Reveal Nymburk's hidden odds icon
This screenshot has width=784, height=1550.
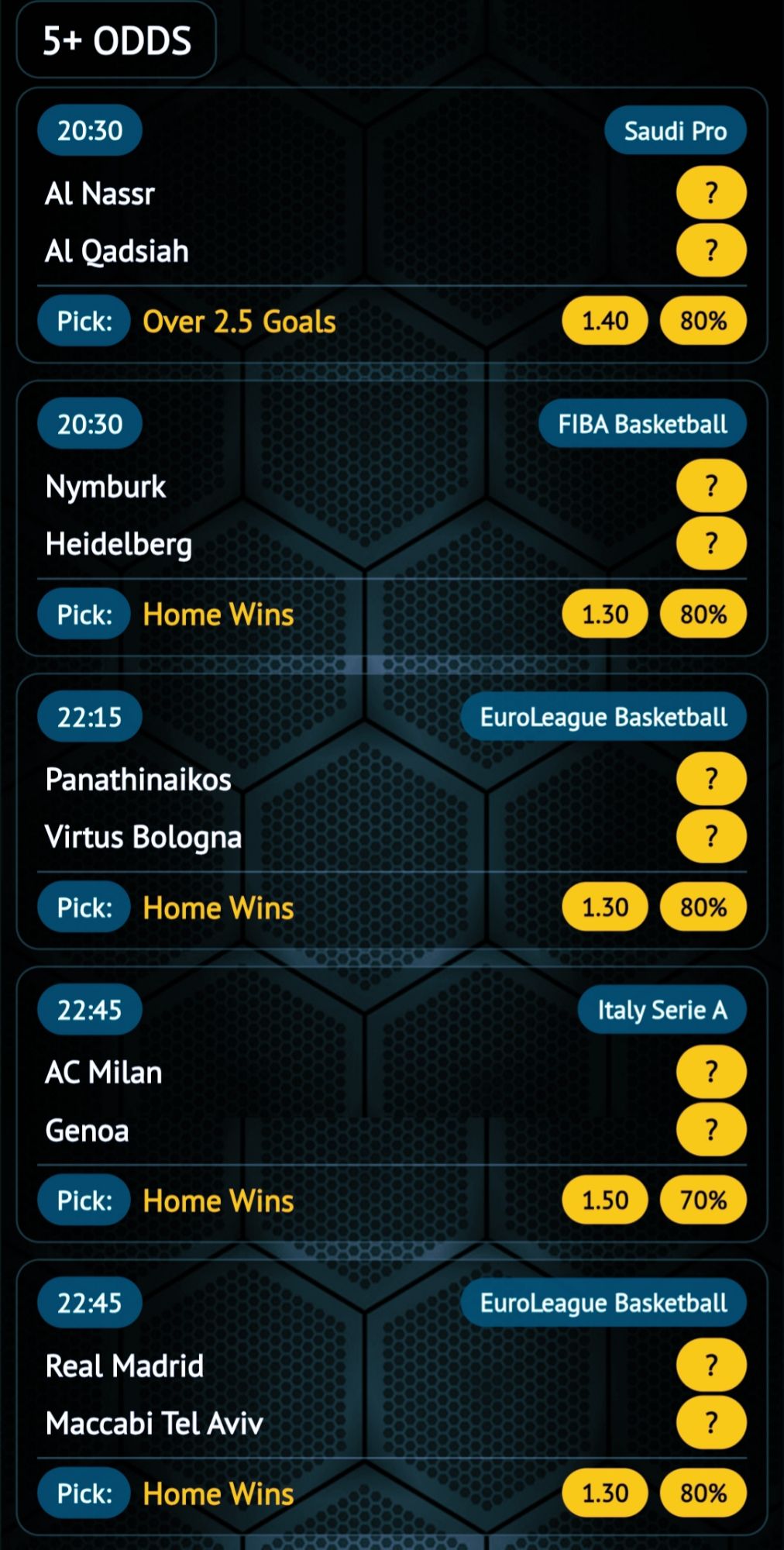click(710, 485)
